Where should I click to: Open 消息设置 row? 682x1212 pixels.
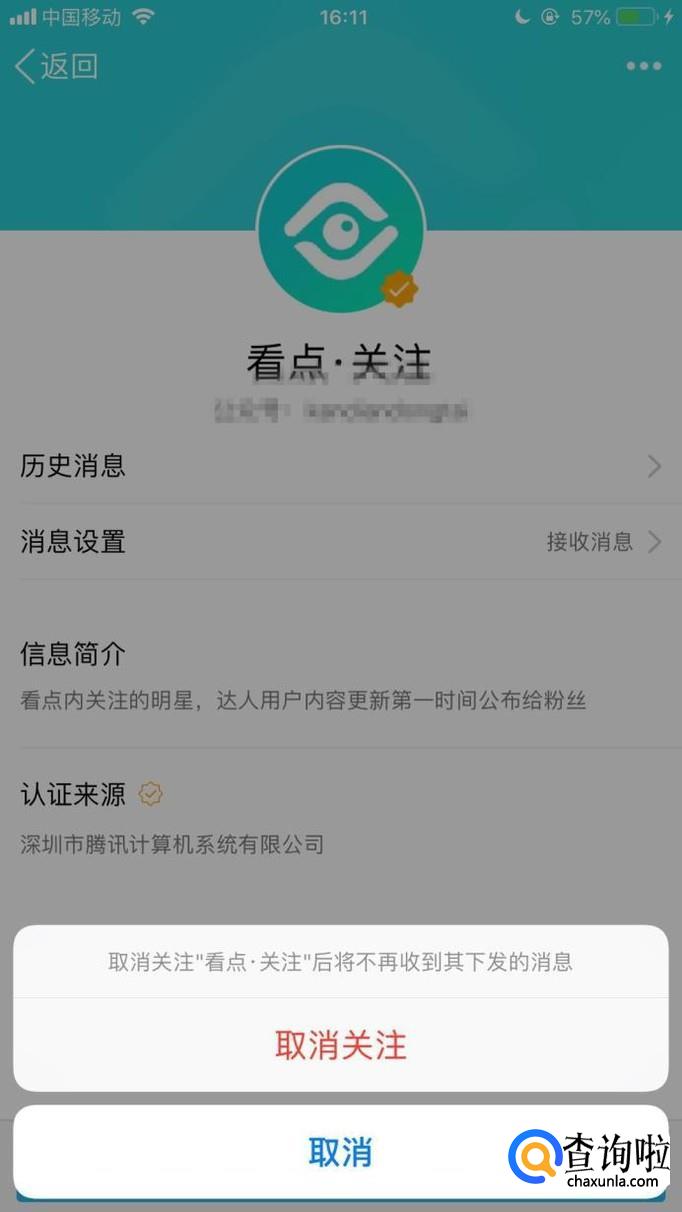[x=341, y=542]
